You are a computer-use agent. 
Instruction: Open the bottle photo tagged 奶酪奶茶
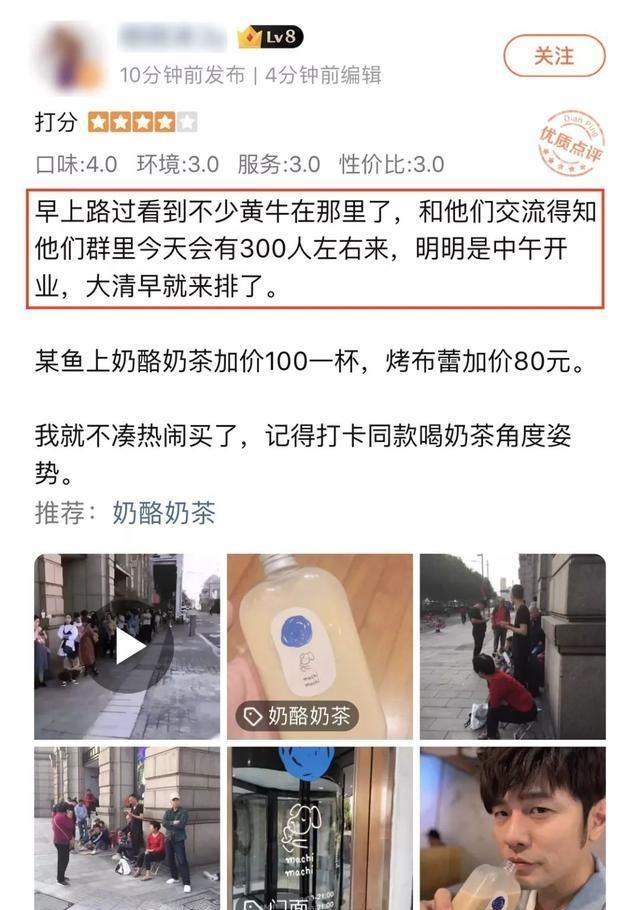(x=320, y=646)
